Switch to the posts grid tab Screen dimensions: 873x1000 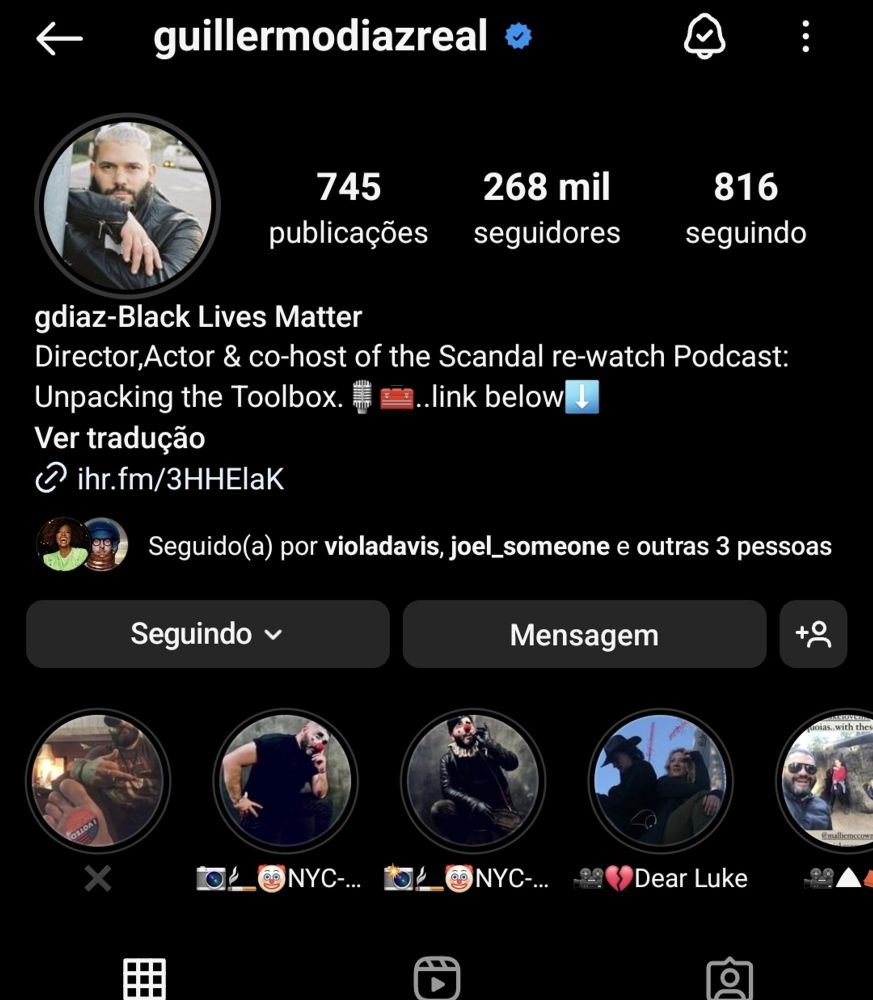[x=144, y=978]
